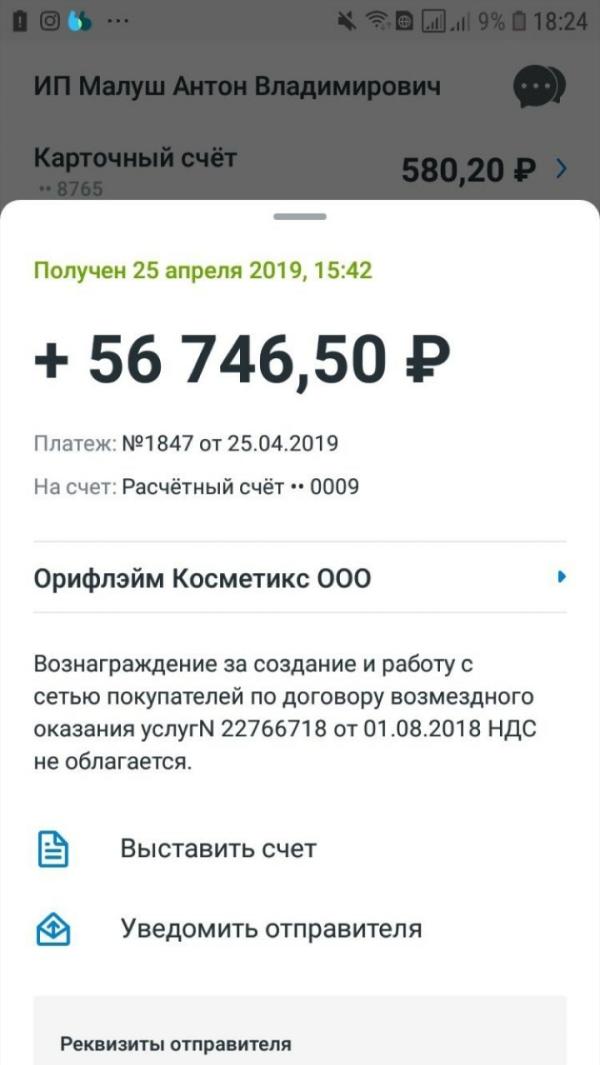Image resolution: width=600 pixels, height=1065 pixels.
Task: Tap the bottom sheet drag handle
Action: pos(300,216)
